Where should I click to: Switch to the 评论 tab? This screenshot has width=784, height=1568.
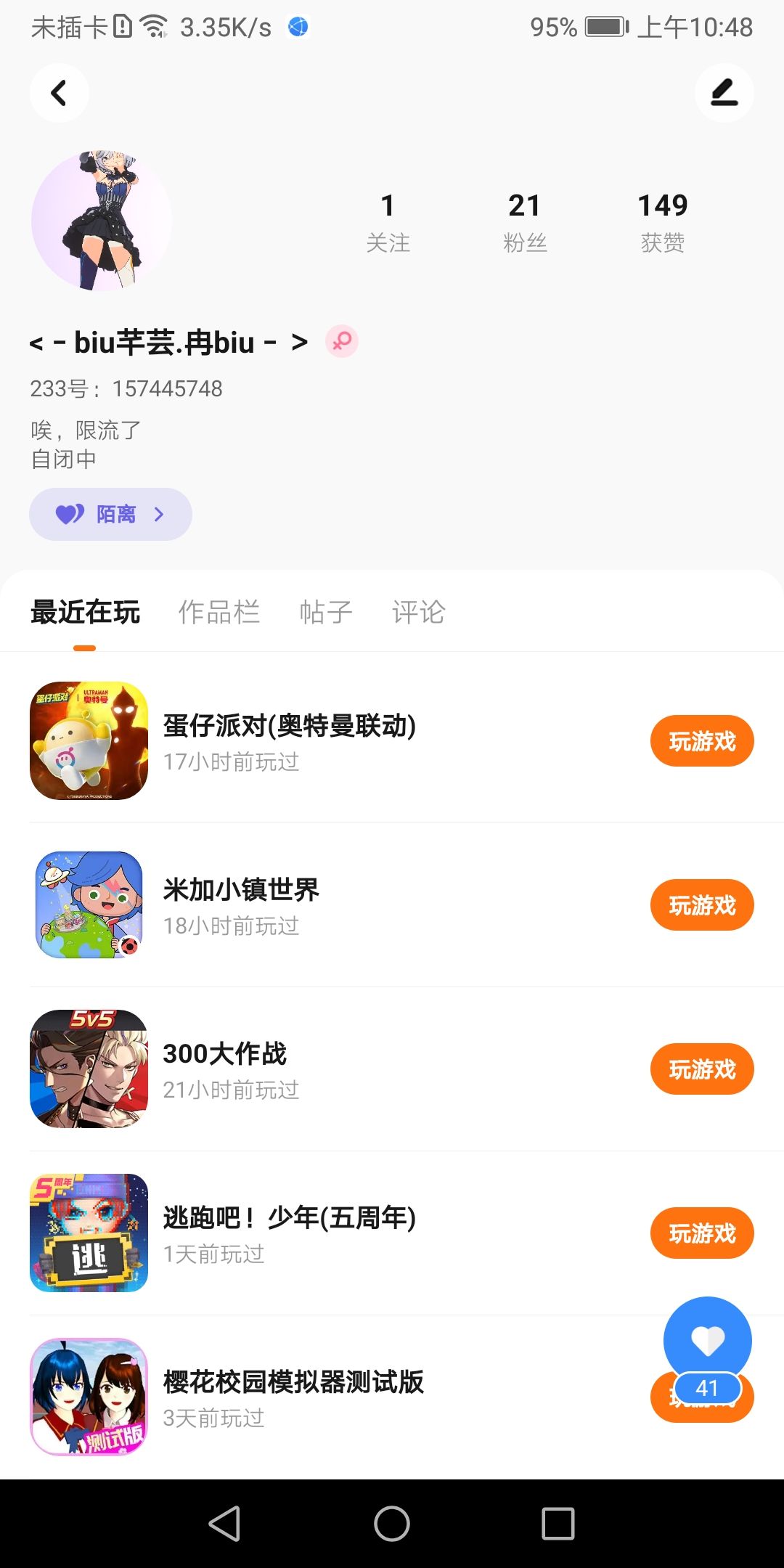(418, 612)
